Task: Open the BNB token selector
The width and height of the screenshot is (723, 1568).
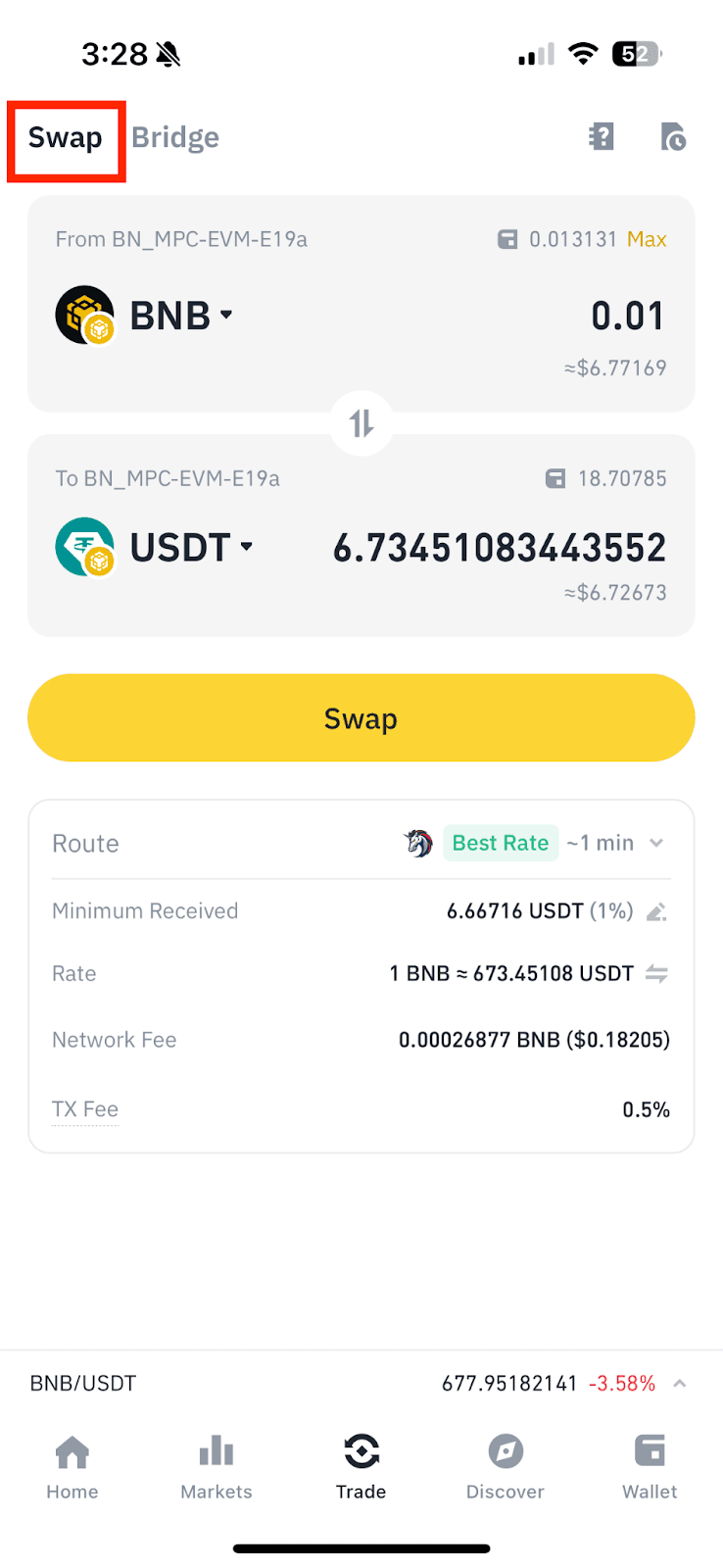Action: (181, 316)
